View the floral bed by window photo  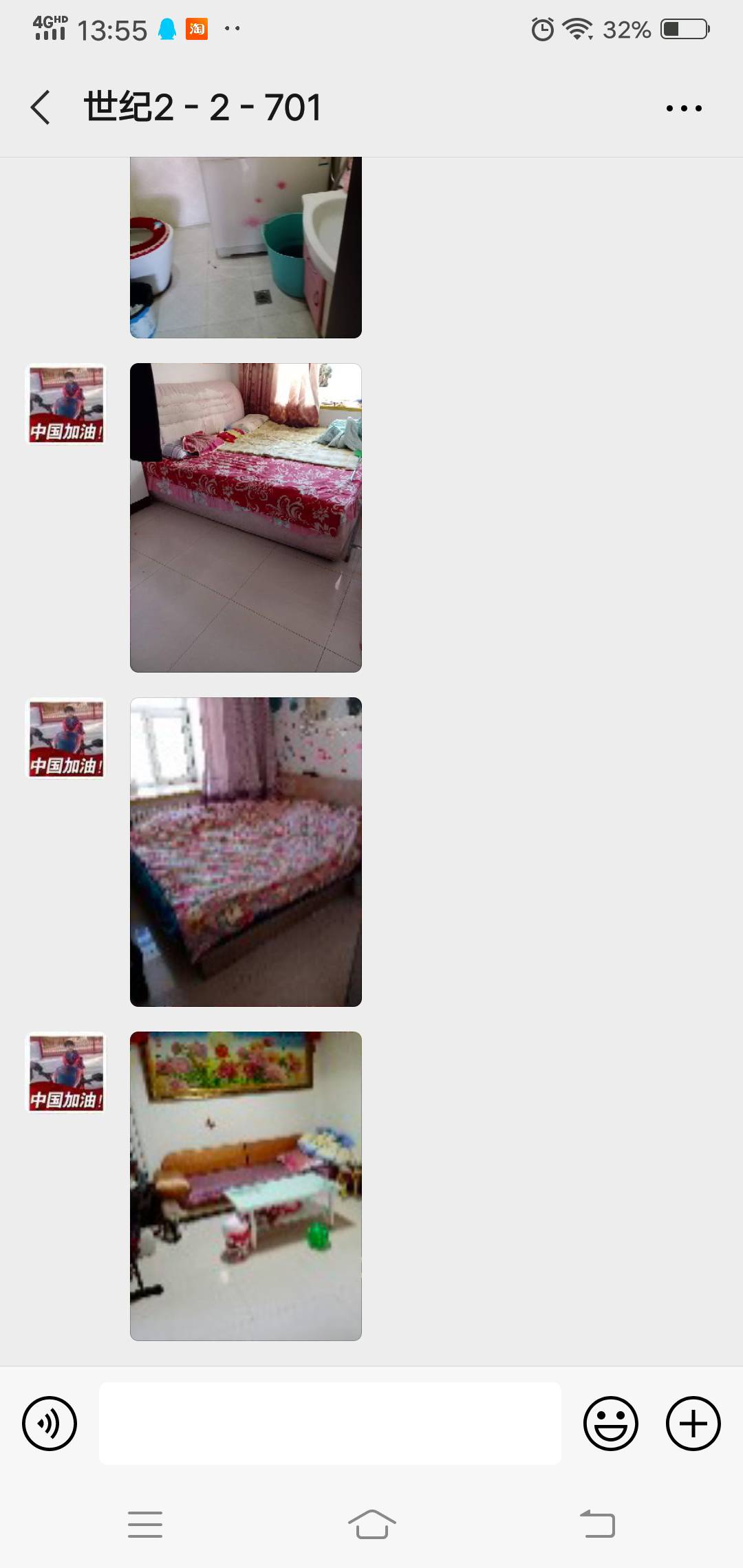246,851
